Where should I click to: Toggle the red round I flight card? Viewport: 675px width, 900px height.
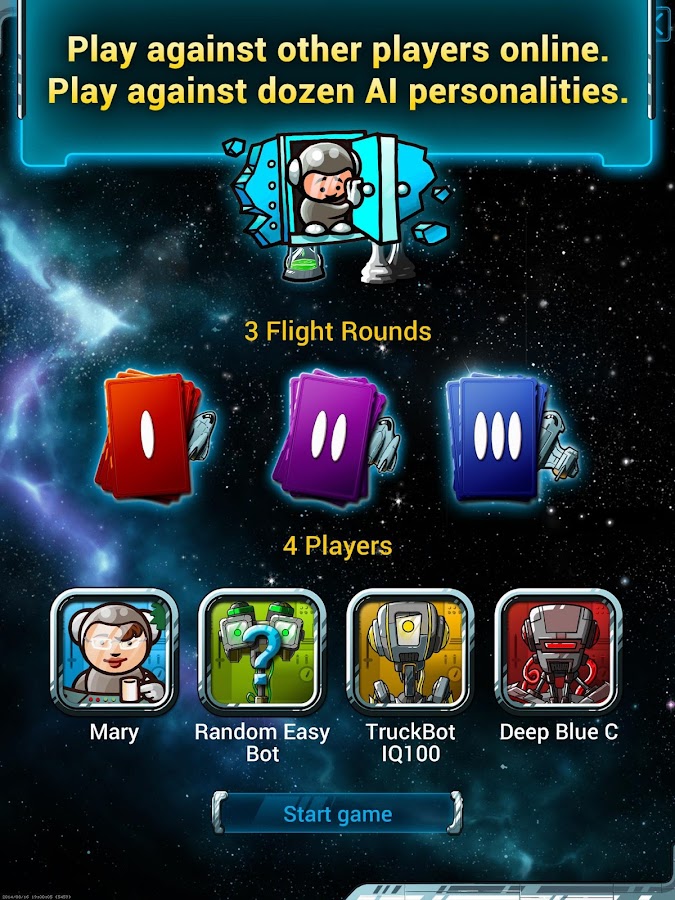click(150, 437)
